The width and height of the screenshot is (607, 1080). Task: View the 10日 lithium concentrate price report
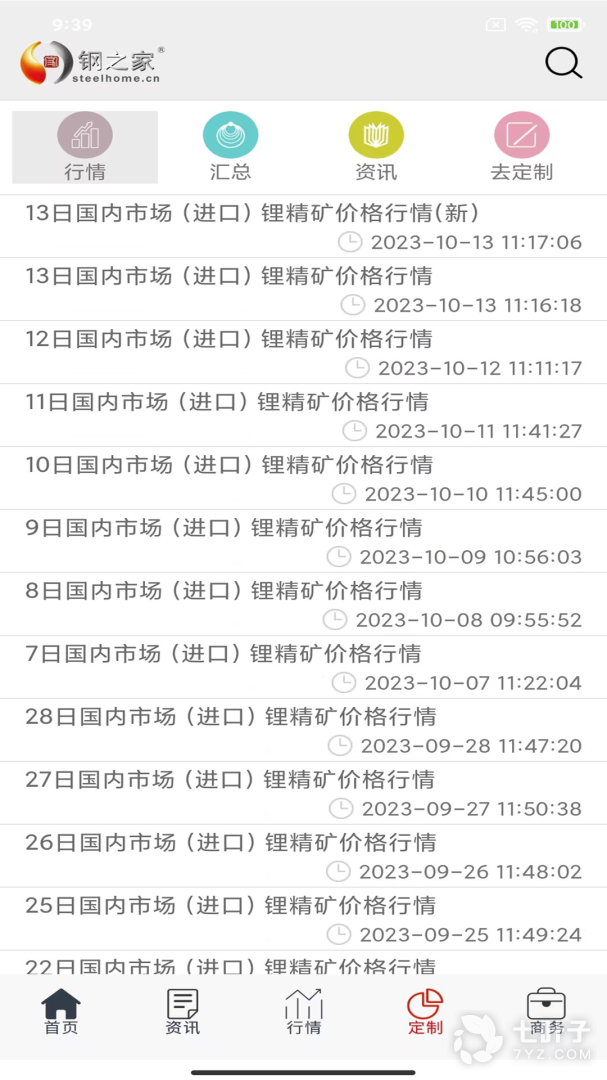(229, 465)
